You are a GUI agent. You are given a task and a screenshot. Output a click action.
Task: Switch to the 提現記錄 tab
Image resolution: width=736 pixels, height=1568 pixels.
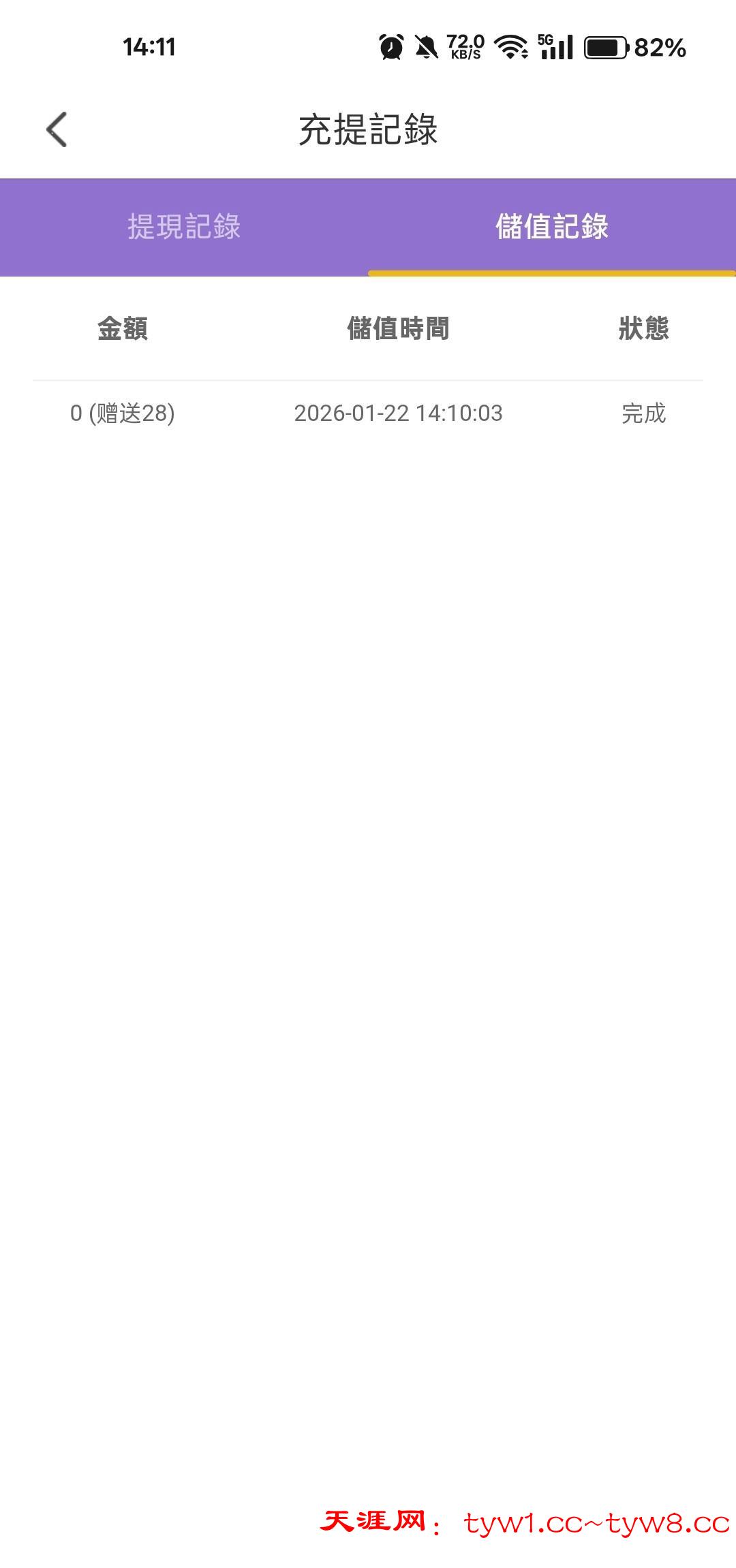point(184,227)
